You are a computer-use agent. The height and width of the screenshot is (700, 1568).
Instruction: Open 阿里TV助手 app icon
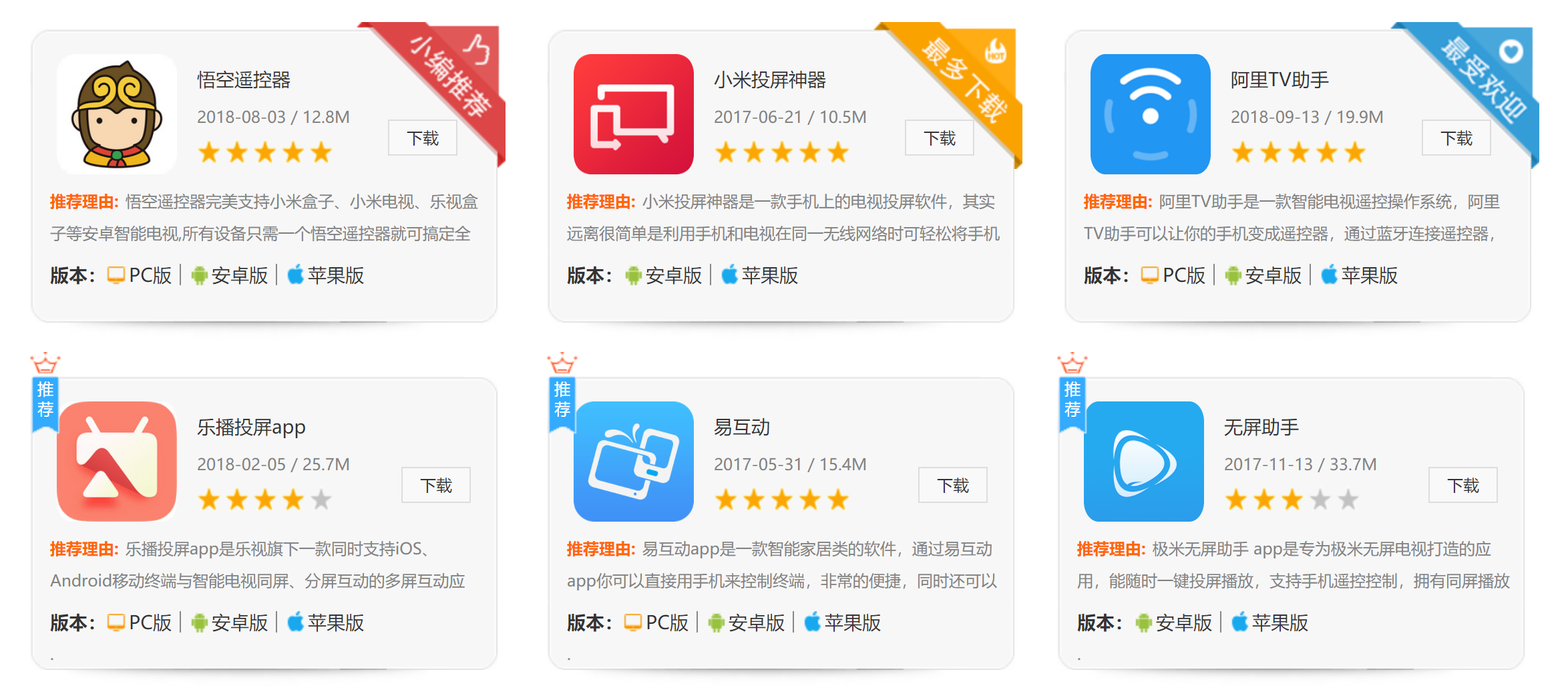(x=1150, y=114)
